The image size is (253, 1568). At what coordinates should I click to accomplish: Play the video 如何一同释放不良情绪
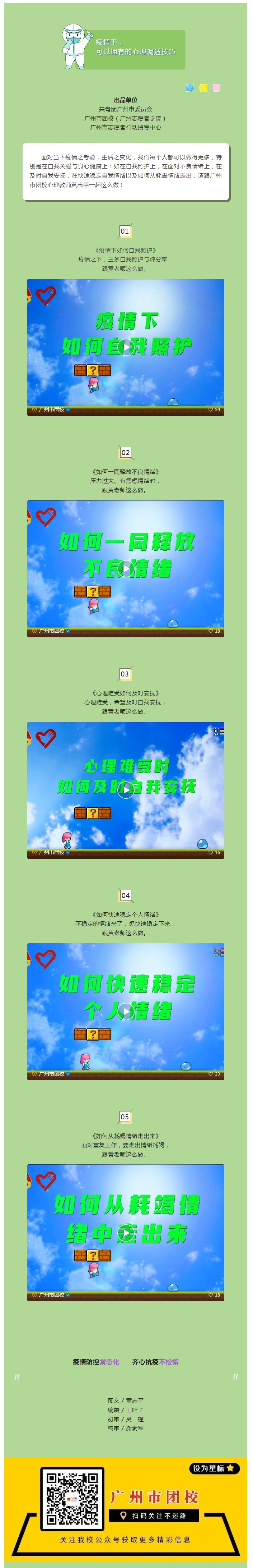tap(125, 569)
